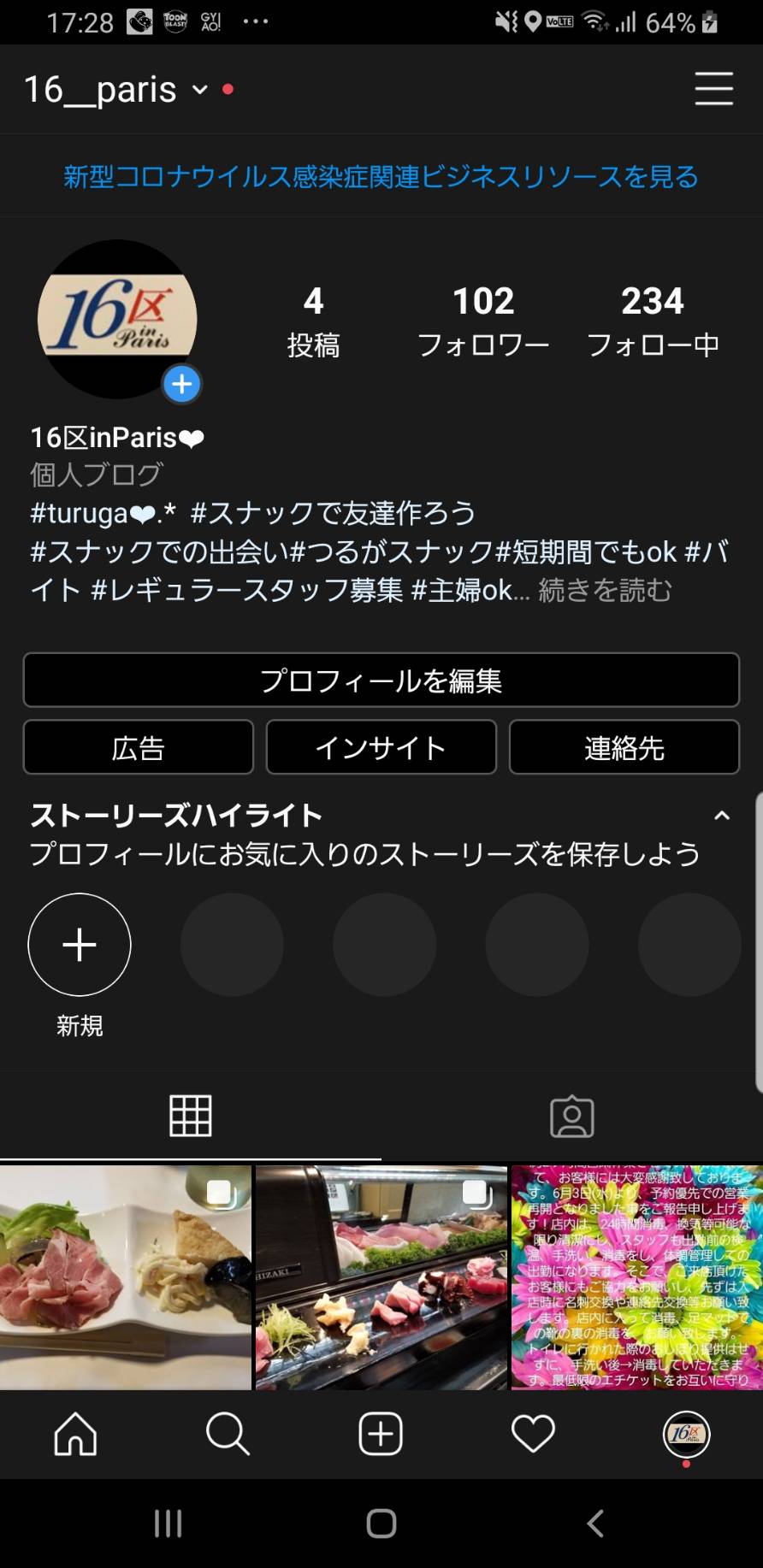The height and width of the screenshot is (1568, 763).
Task: Open インサイト
Action: 381,747
